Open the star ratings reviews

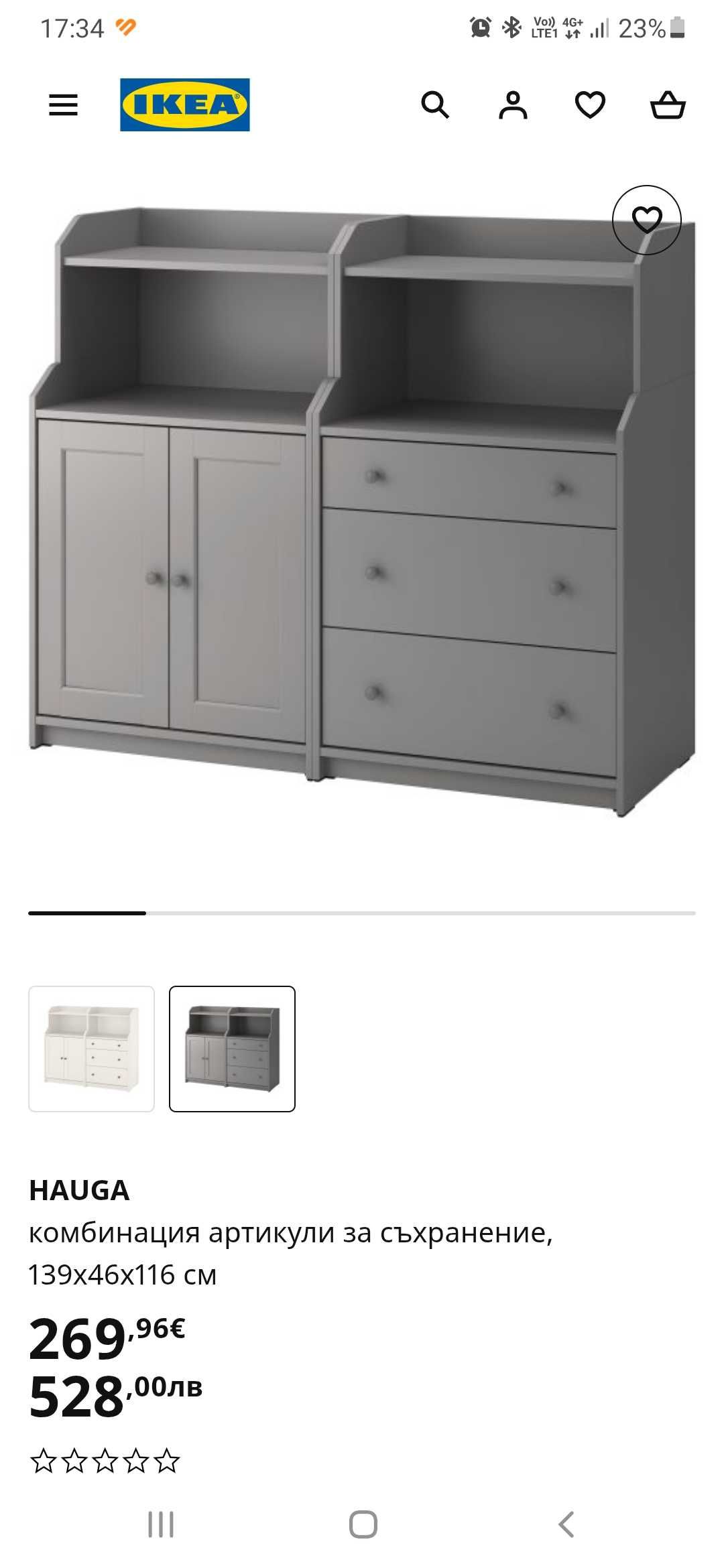[105, 1461]
